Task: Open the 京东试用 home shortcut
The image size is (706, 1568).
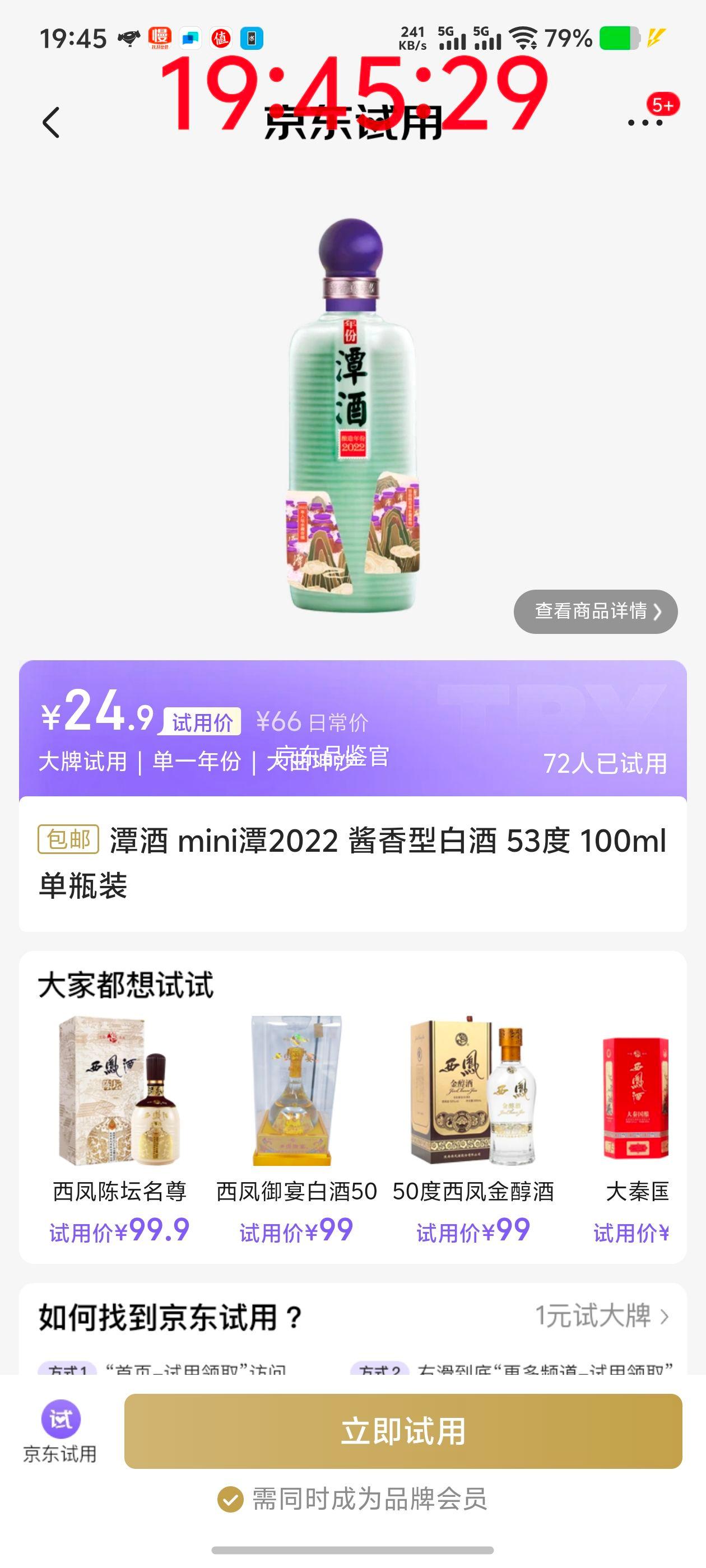Action: pyautogui.click(x=60, y=1432)
